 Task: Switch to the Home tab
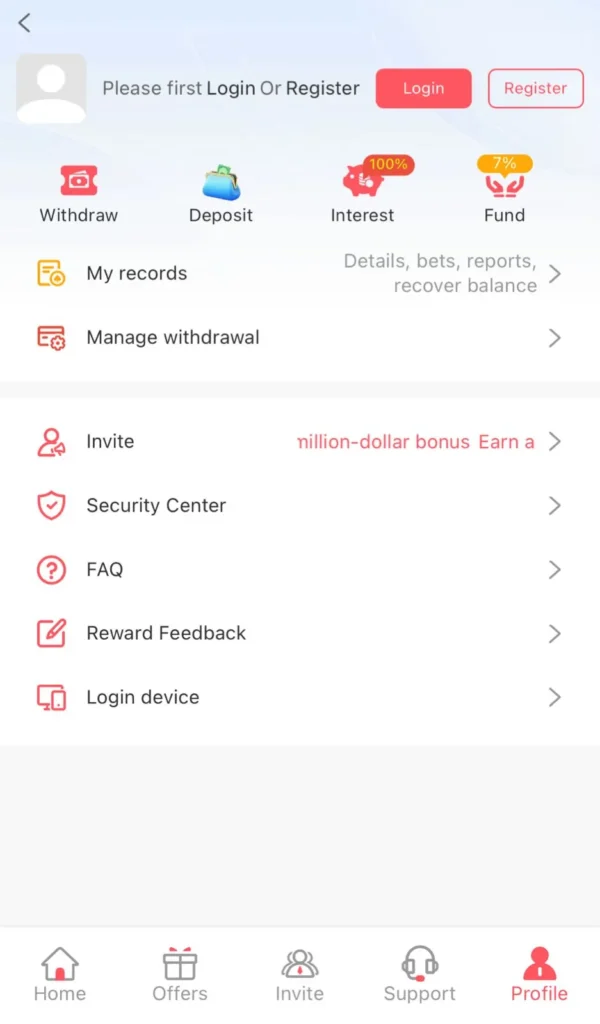[x=60, y=975]
